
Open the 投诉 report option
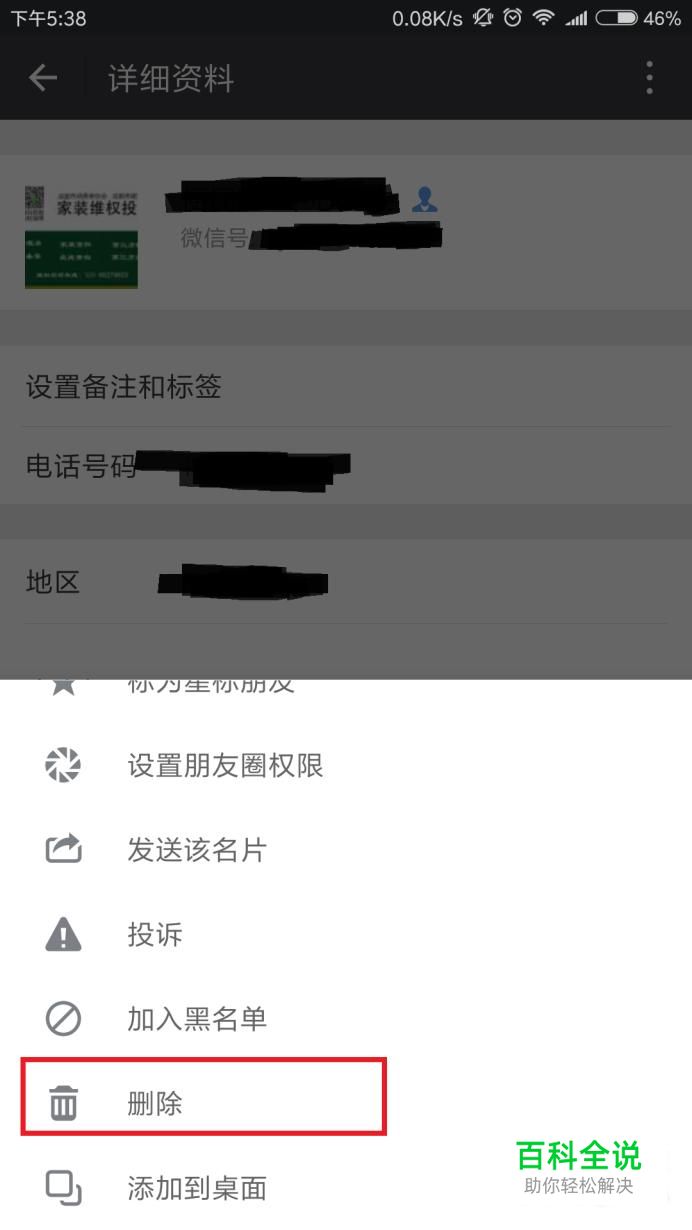click(155, 935)
